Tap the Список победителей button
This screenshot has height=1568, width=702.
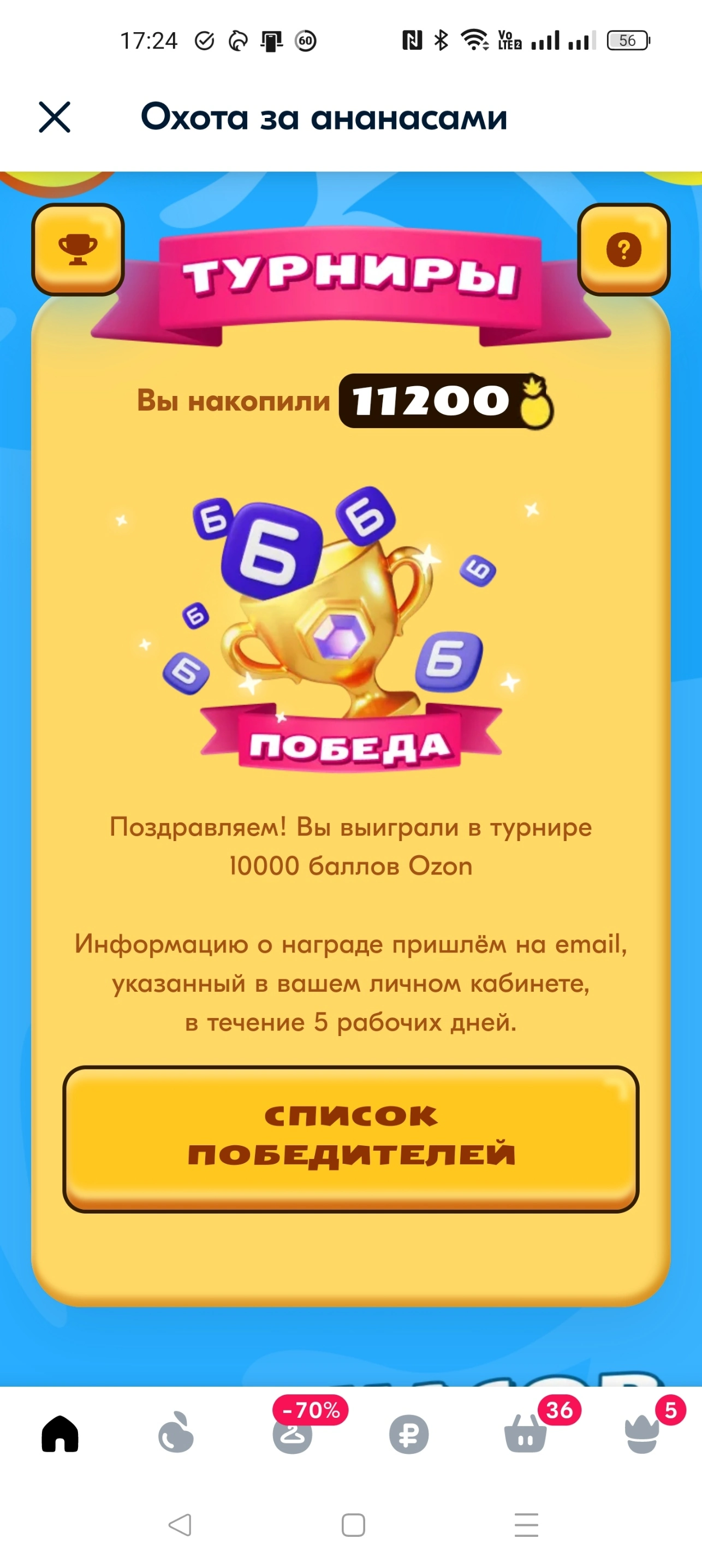[x=351, y=1138]
